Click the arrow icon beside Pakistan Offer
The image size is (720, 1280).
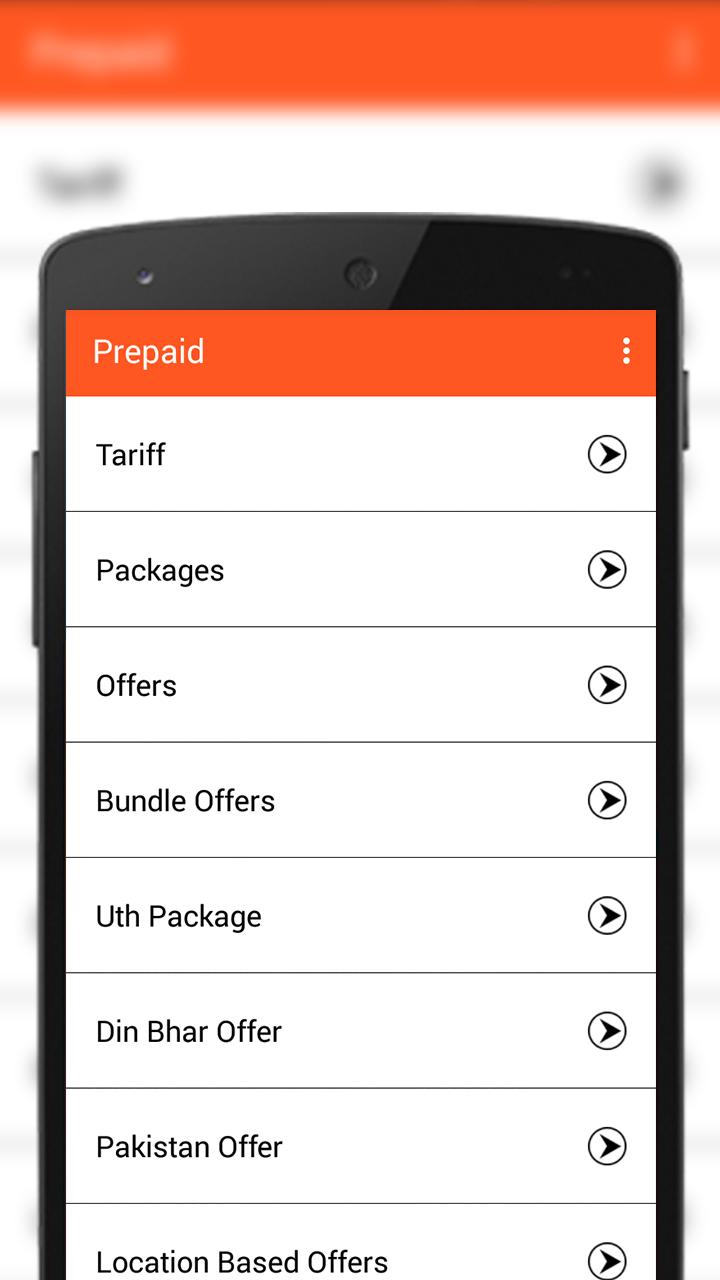click(607, 1147)
